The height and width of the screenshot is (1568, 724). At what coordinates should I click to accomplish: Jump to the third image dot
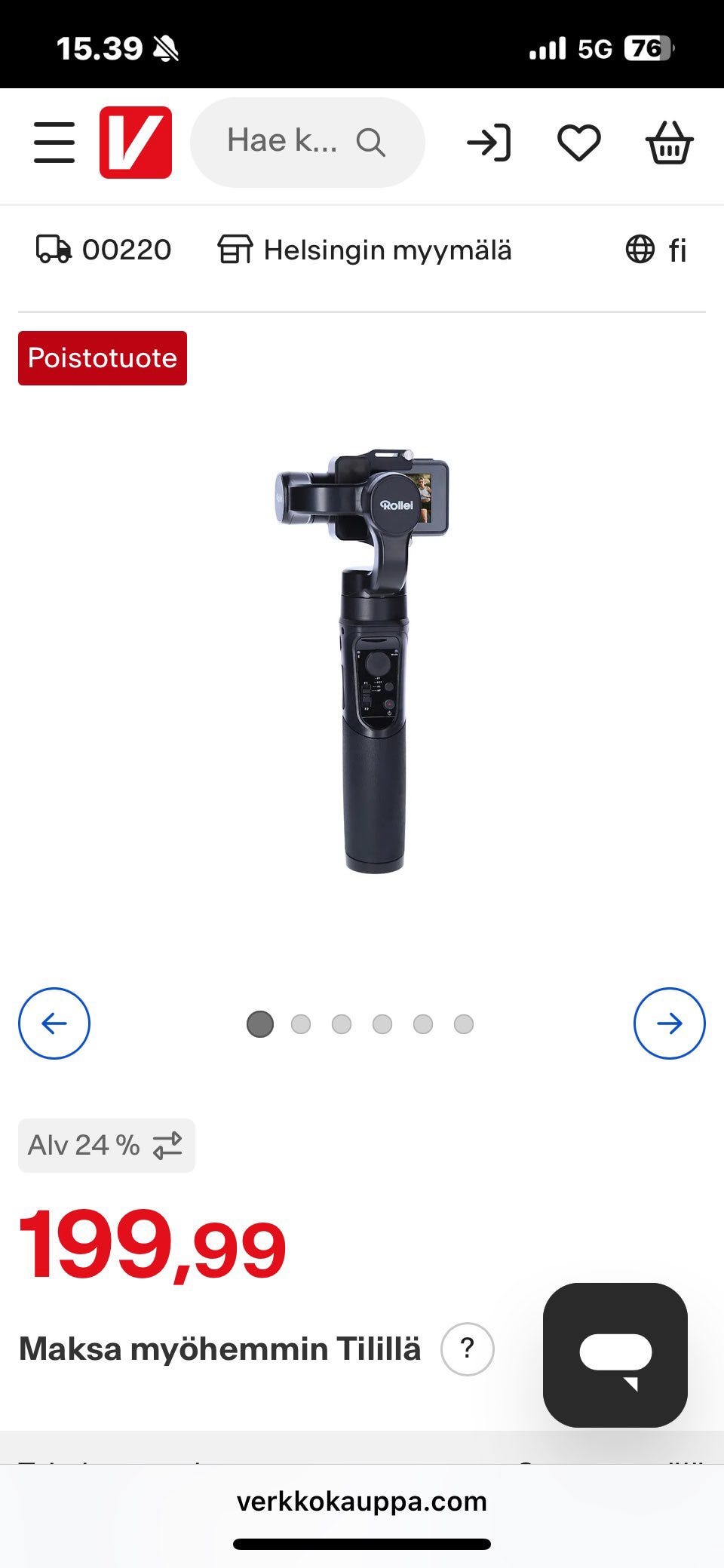click(x=342, y=1024)
